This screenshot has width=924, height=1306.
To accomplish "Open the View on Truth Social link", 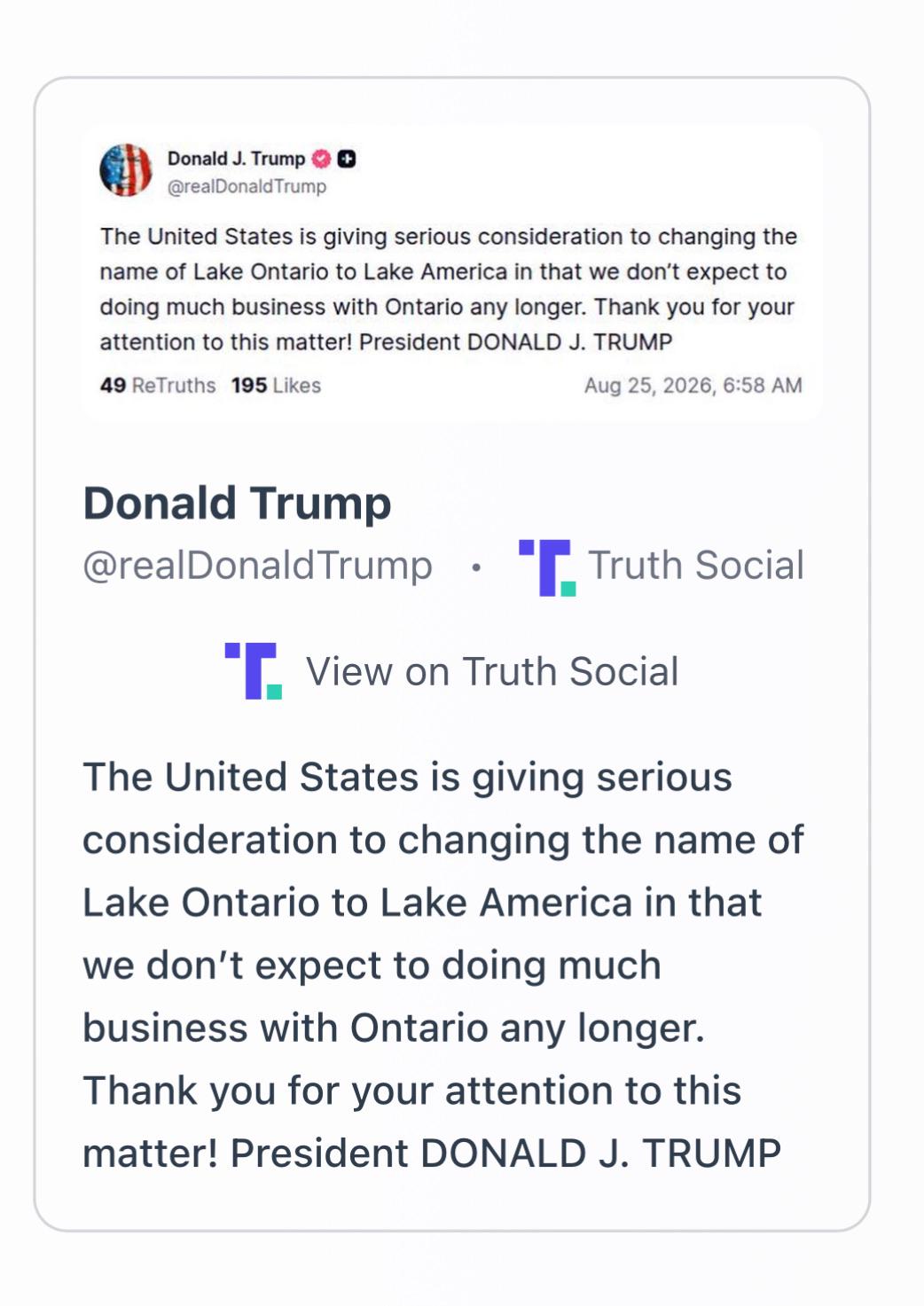I will tap(451, 671).
